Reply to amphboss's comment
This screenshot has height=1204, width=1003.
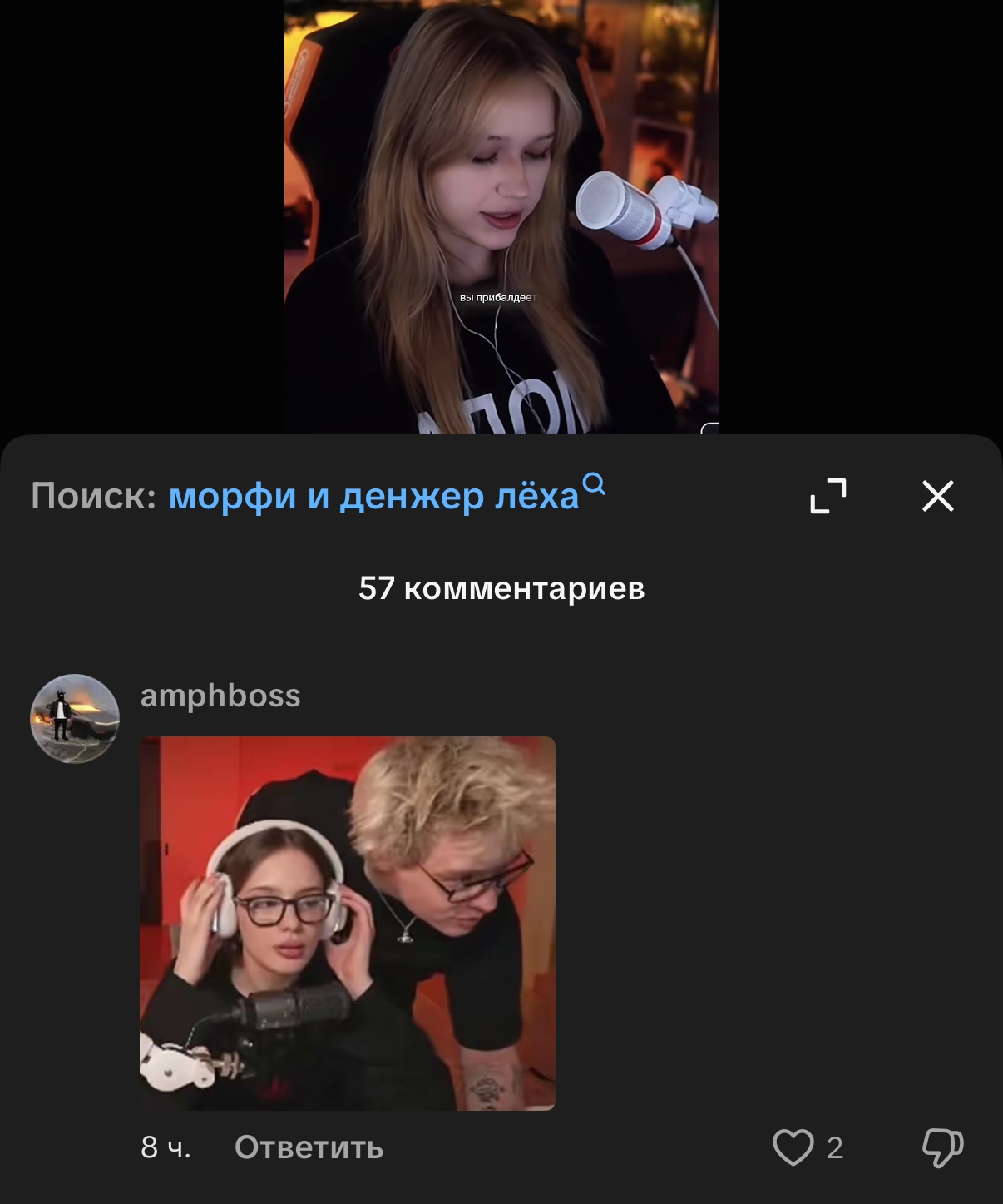(x=309, y=1147)
